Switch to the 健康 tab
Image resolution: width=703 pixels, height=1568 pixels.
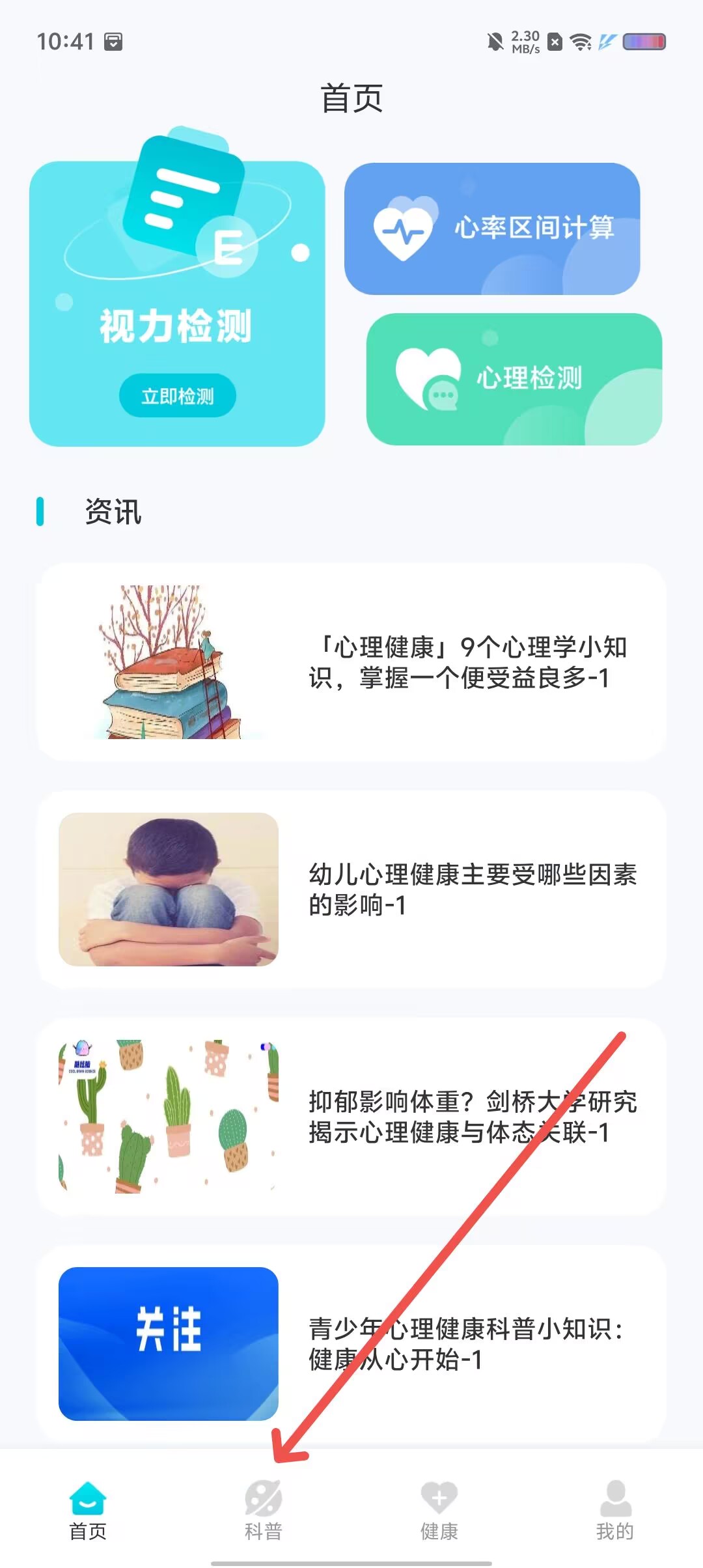click(439, 1511)
